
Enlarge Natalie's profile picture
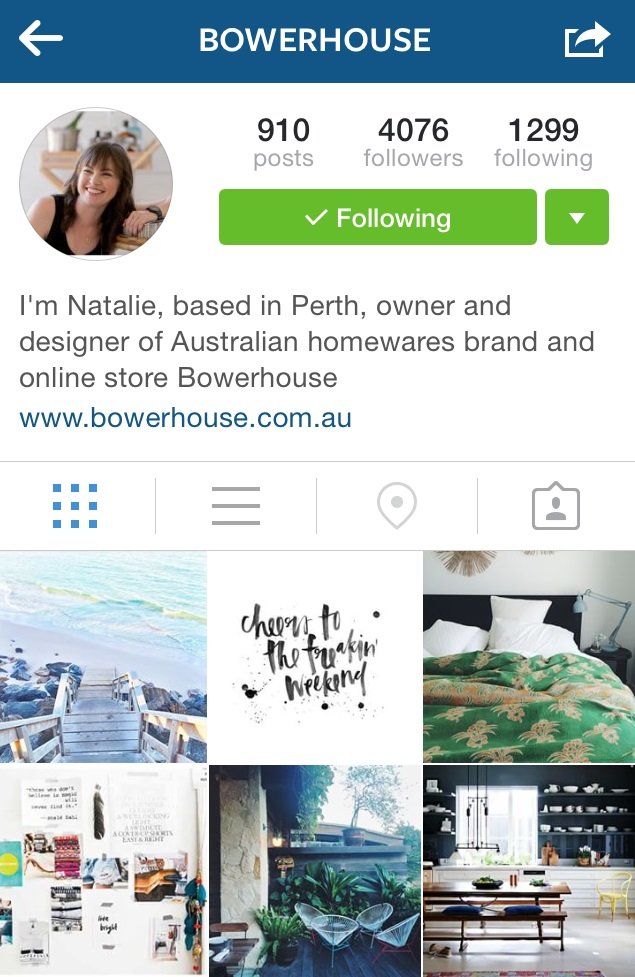coord(96,184)
